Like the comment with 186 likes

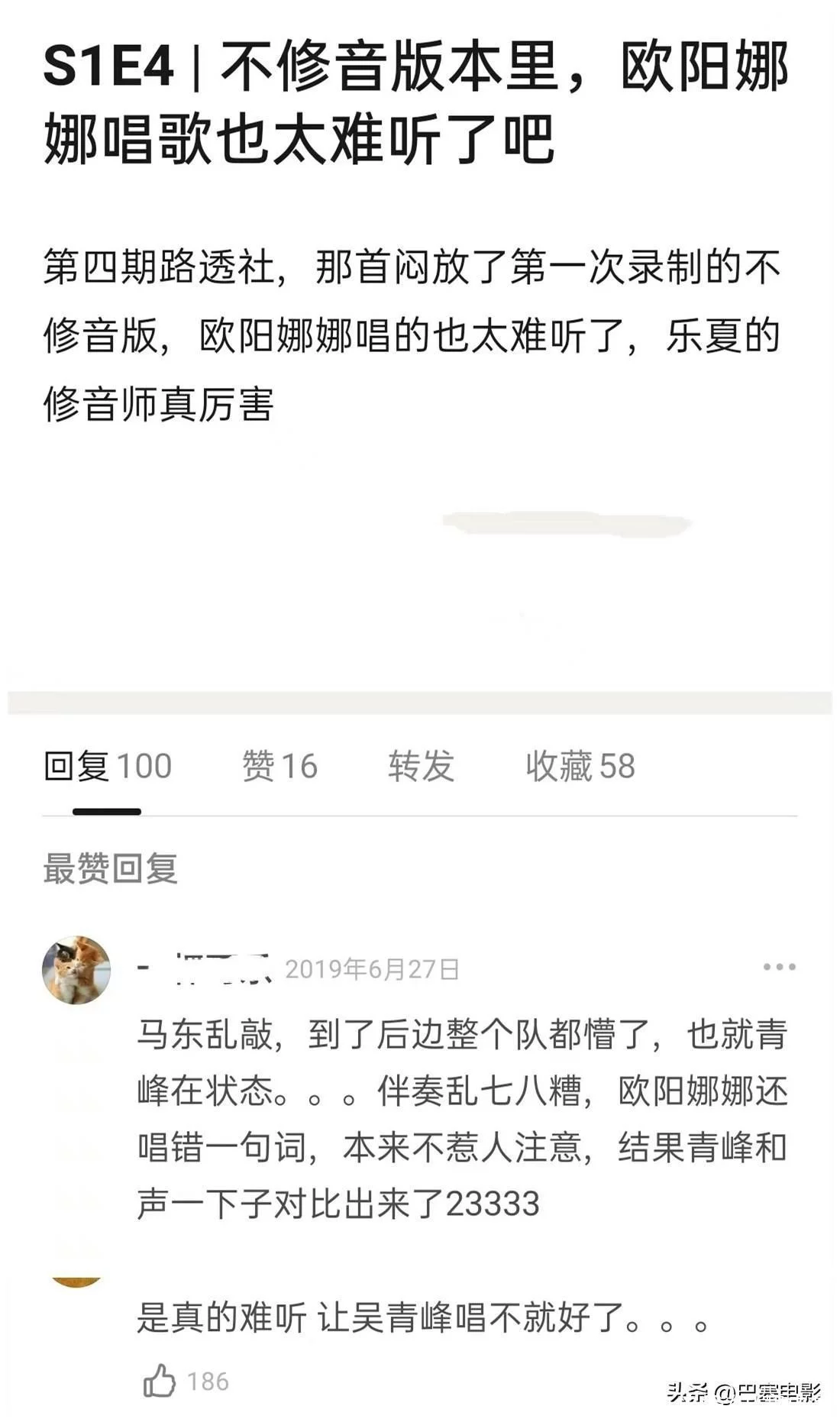160,1381
